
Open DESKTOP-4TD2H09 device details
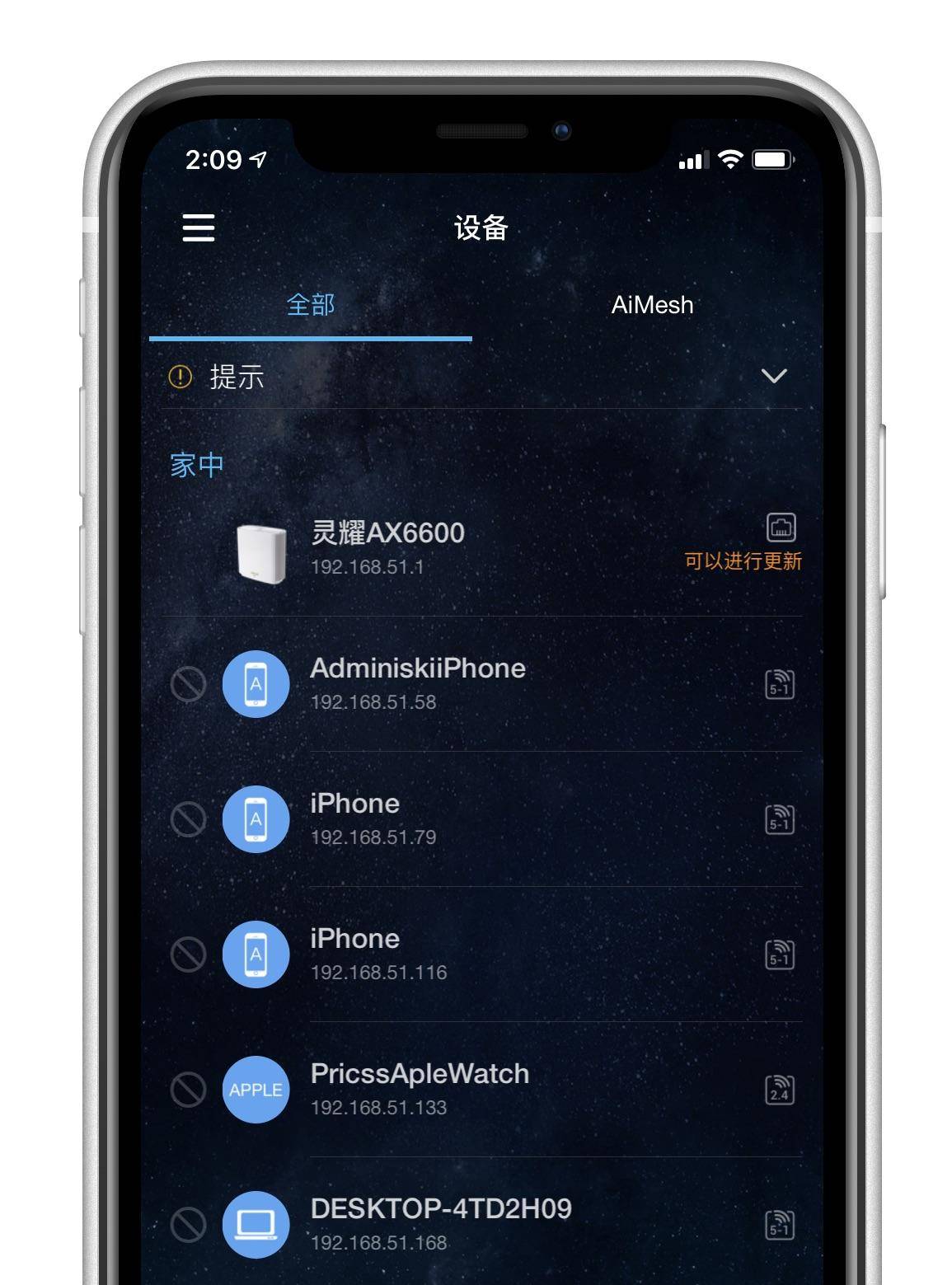coord(440,1223)
